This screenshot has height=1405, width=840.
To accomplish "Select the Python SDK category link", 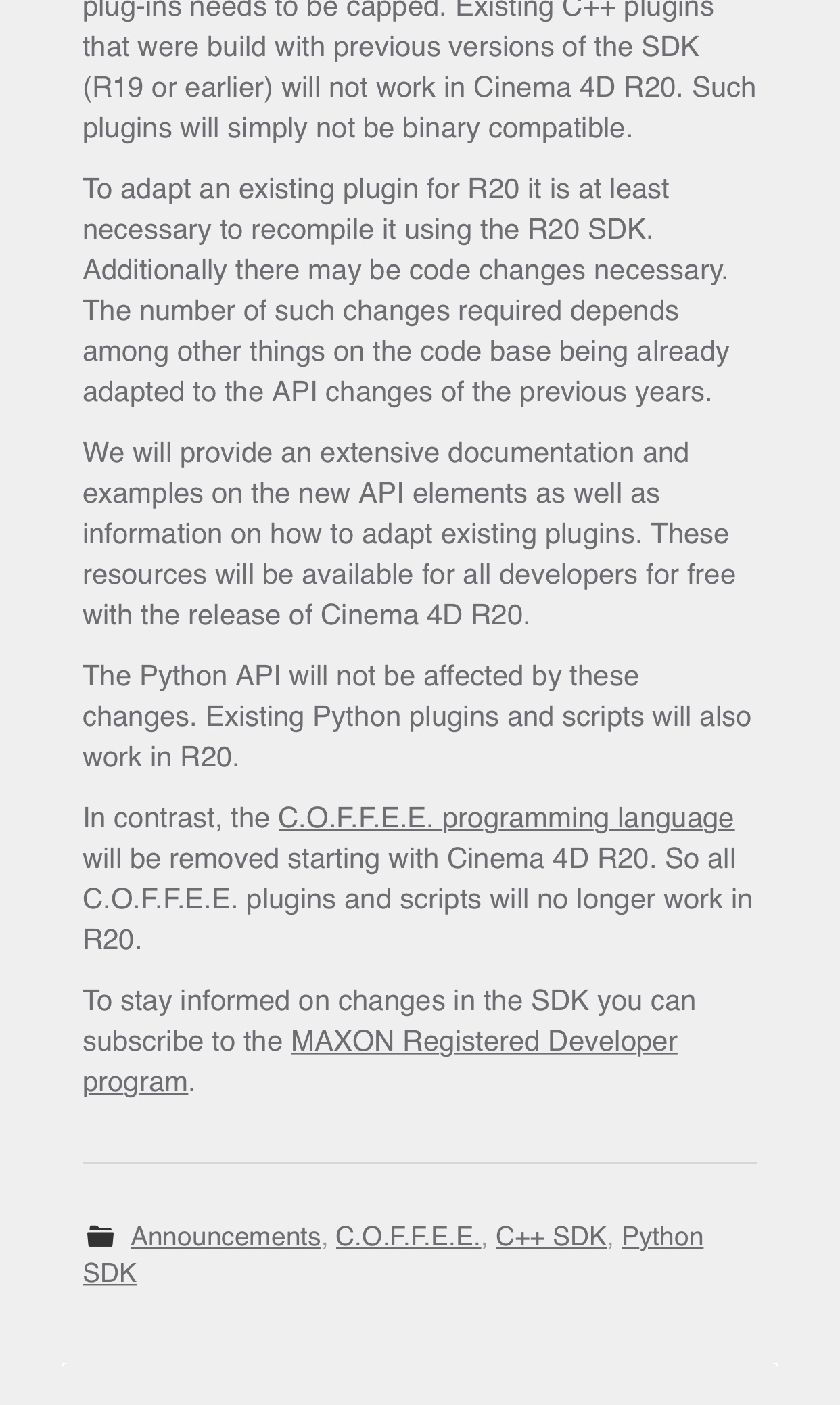I will (661, 1237).
